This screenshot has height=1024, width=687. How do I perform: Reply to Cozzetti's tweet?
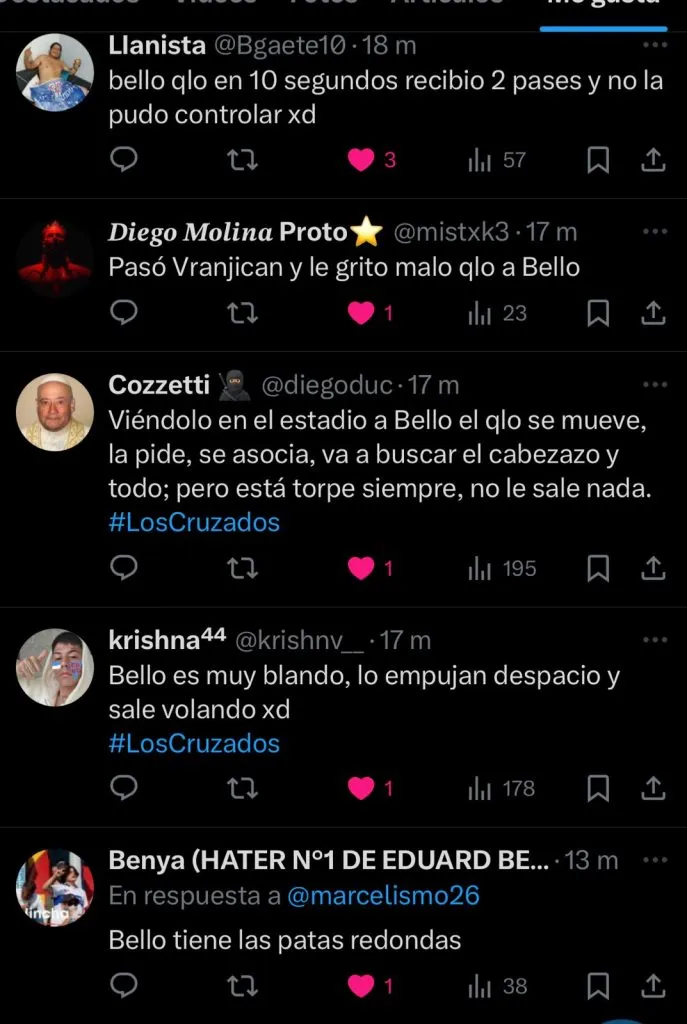123,568
